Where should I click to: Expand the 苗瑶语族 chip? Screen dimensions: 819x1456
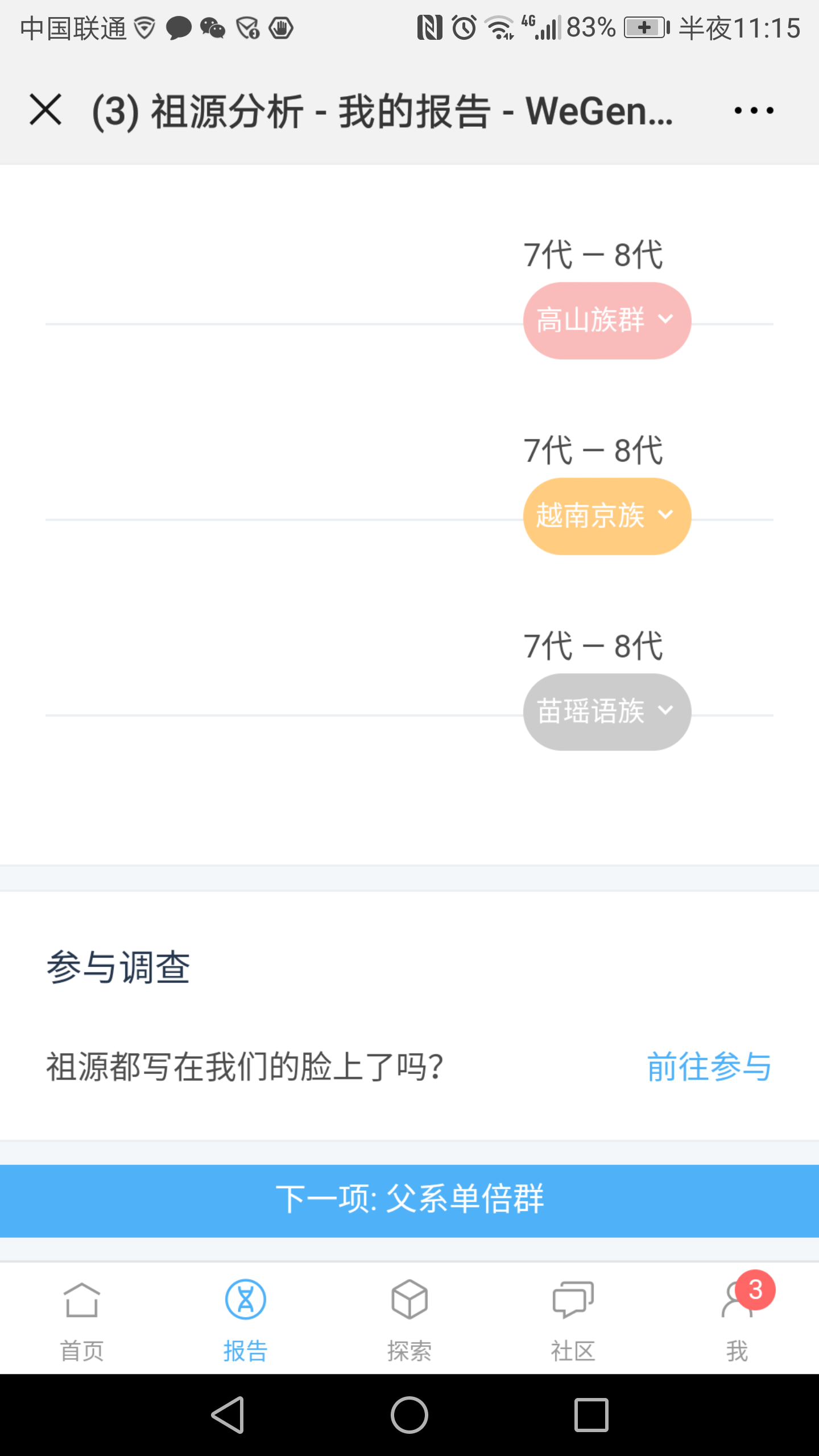point(607,712)
